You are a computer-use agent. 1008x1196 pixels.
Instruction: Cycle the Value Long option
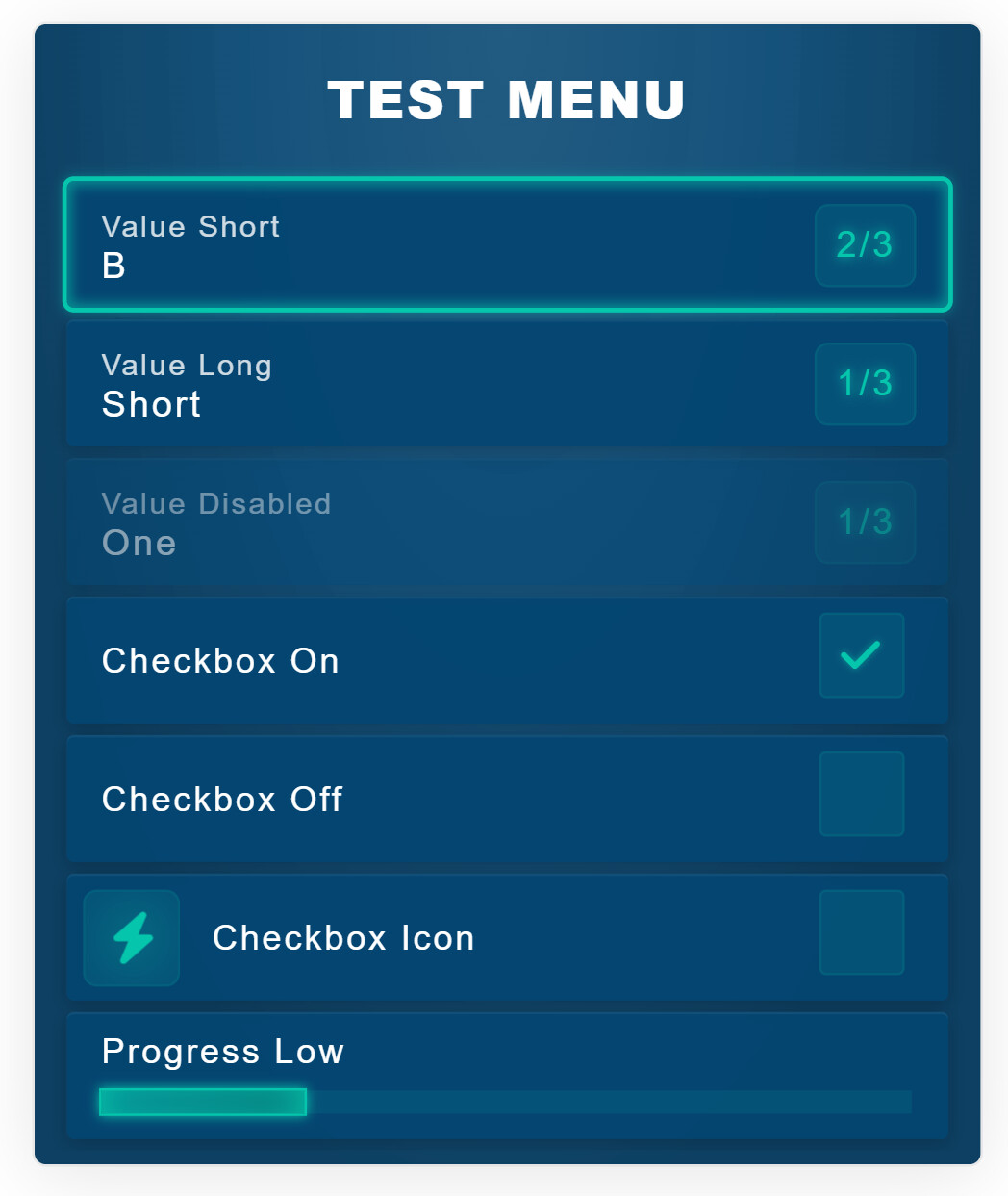pos(864,384)
